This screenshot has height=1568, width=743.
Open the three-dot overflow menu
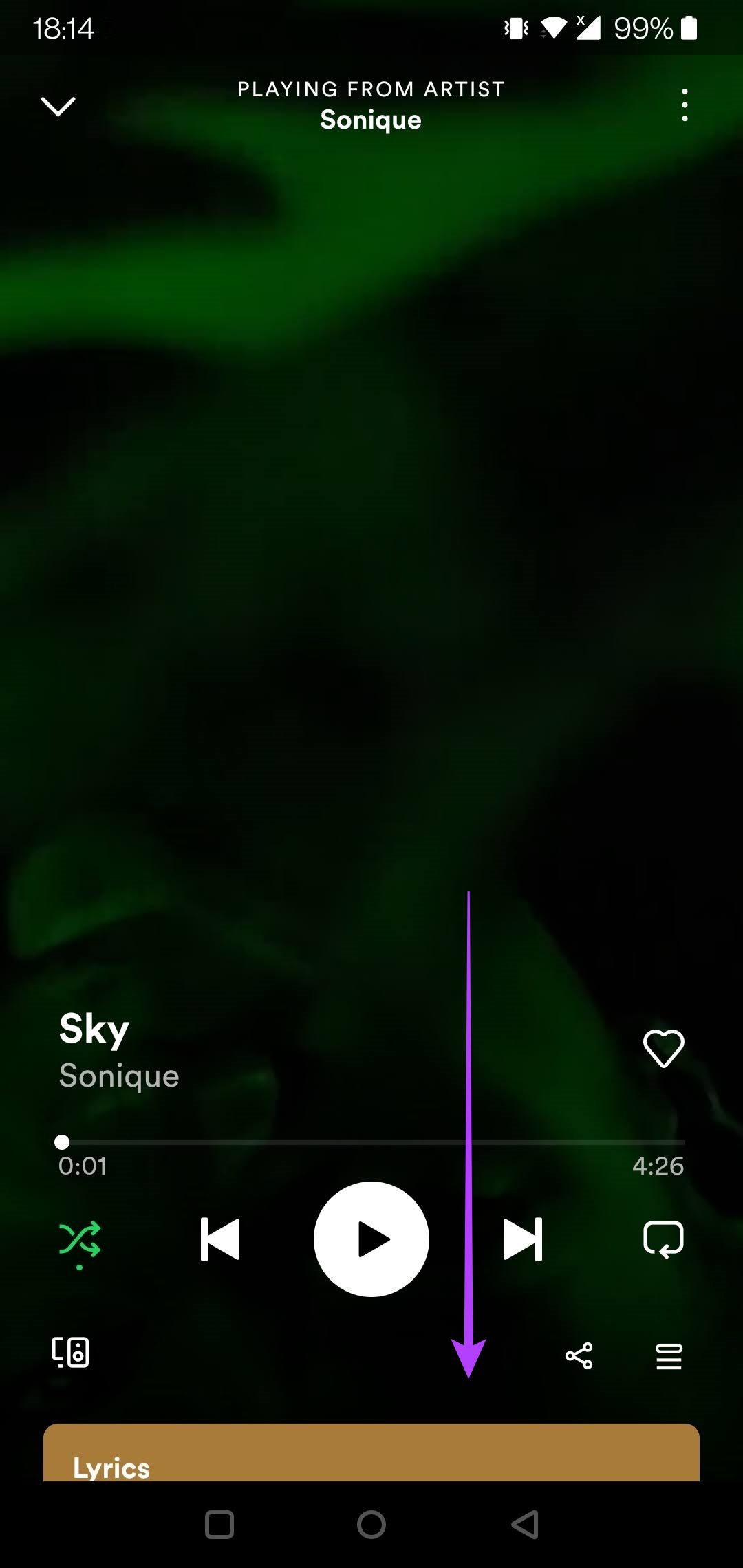pos(684,105)
